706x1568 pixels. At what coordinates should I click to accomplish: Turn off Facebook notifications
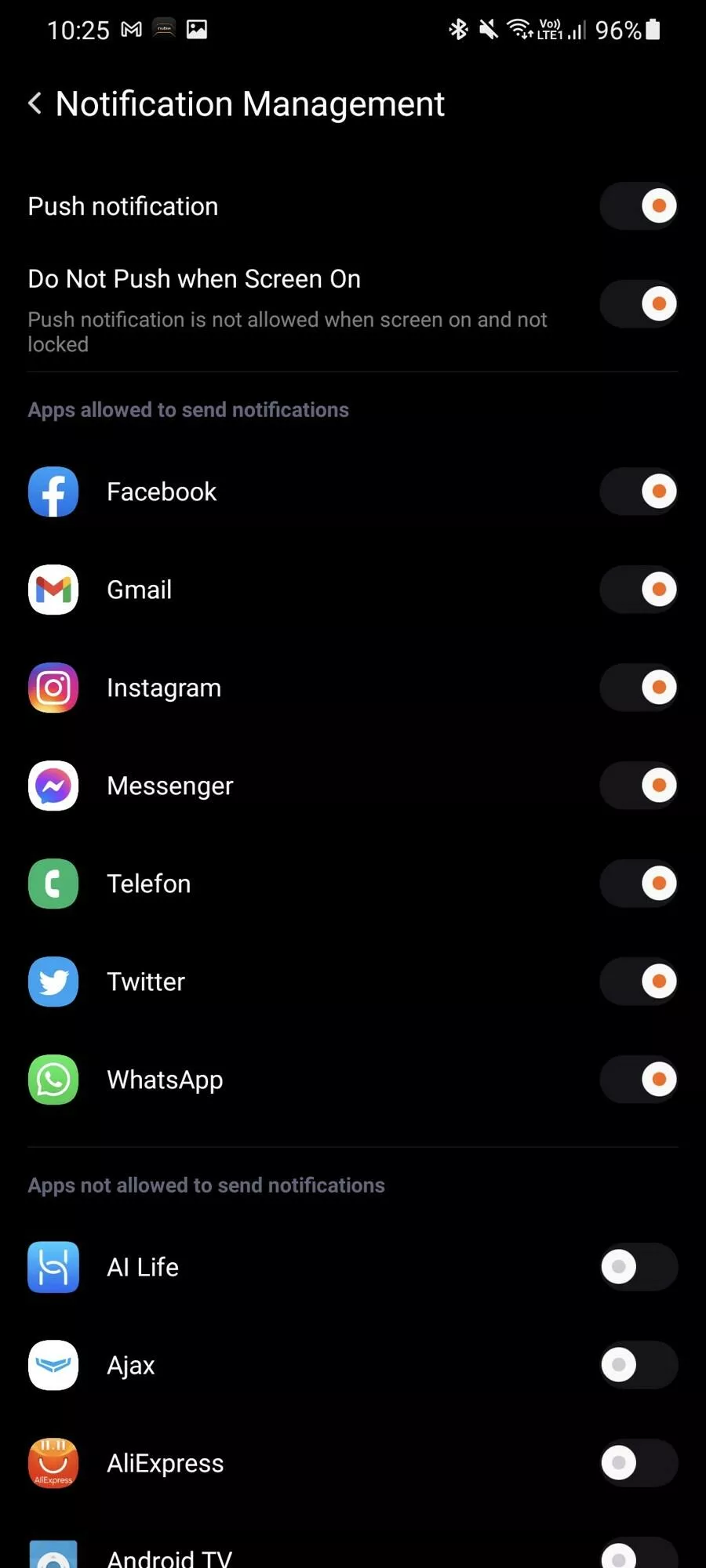point(639,492)
